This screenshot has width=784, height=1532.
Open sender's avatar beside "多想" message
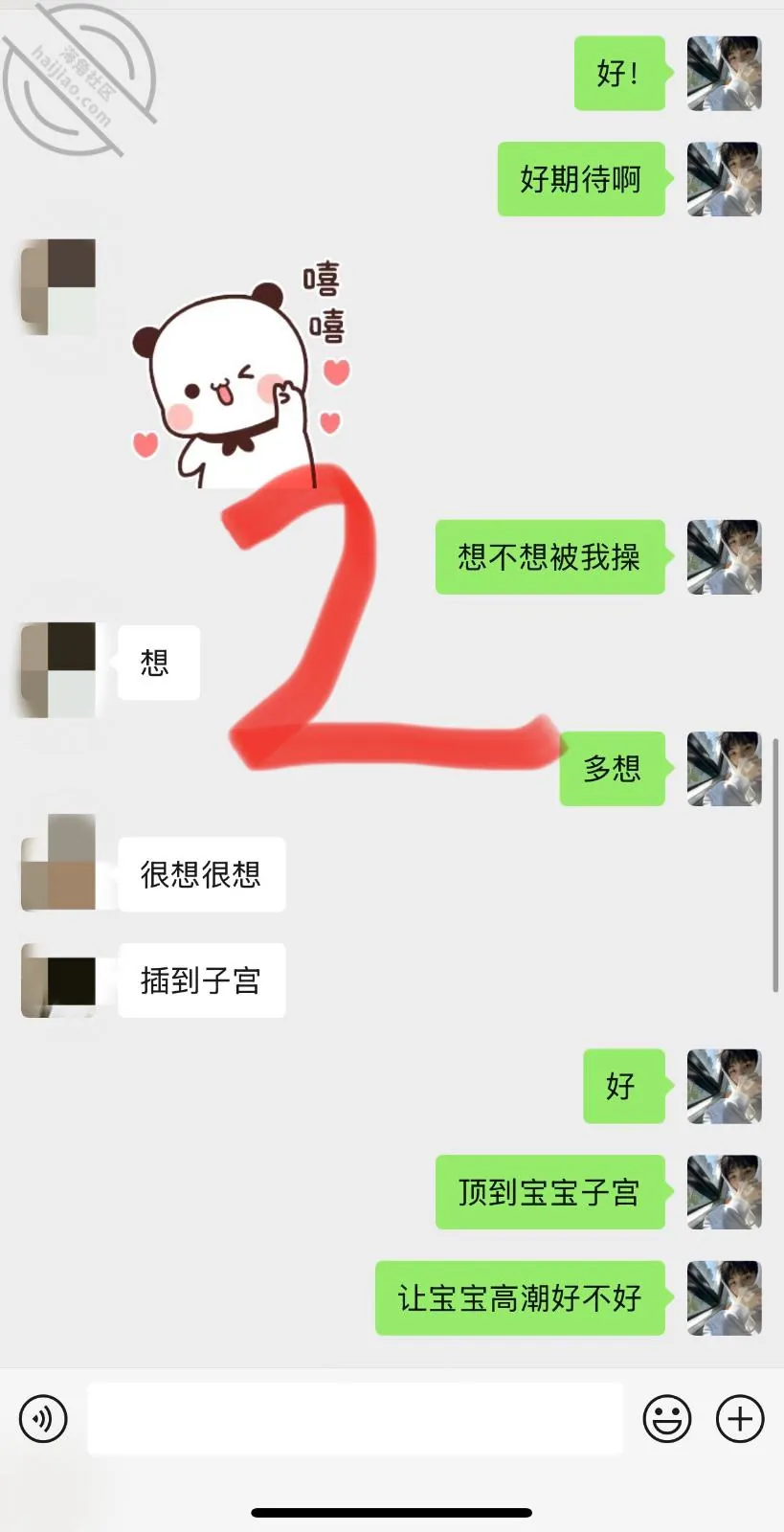tap(725, 769)
